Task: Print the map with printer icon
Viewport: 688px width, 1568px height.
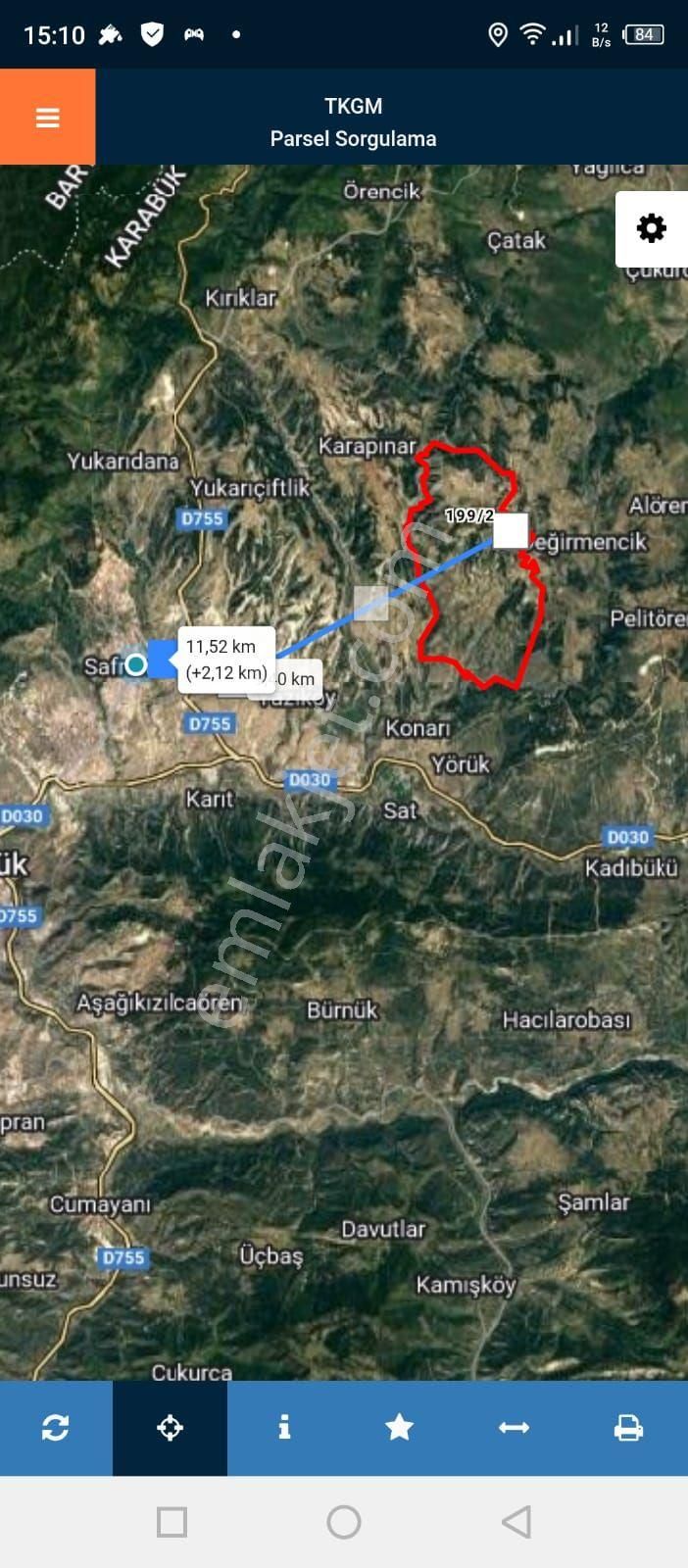Action: click(x=628, y=1428)
